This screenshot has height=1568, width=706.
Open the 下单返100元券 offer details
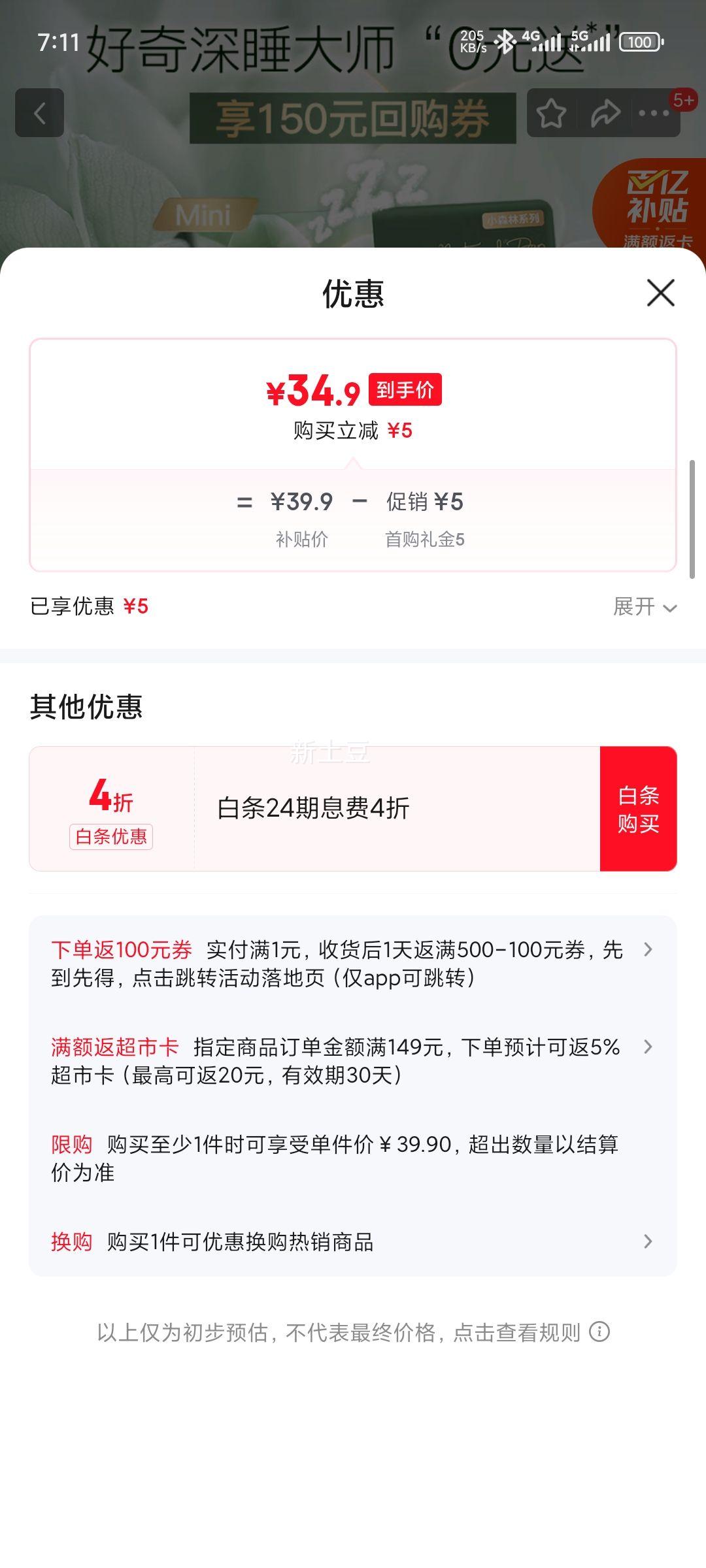[x=353, y=964]
